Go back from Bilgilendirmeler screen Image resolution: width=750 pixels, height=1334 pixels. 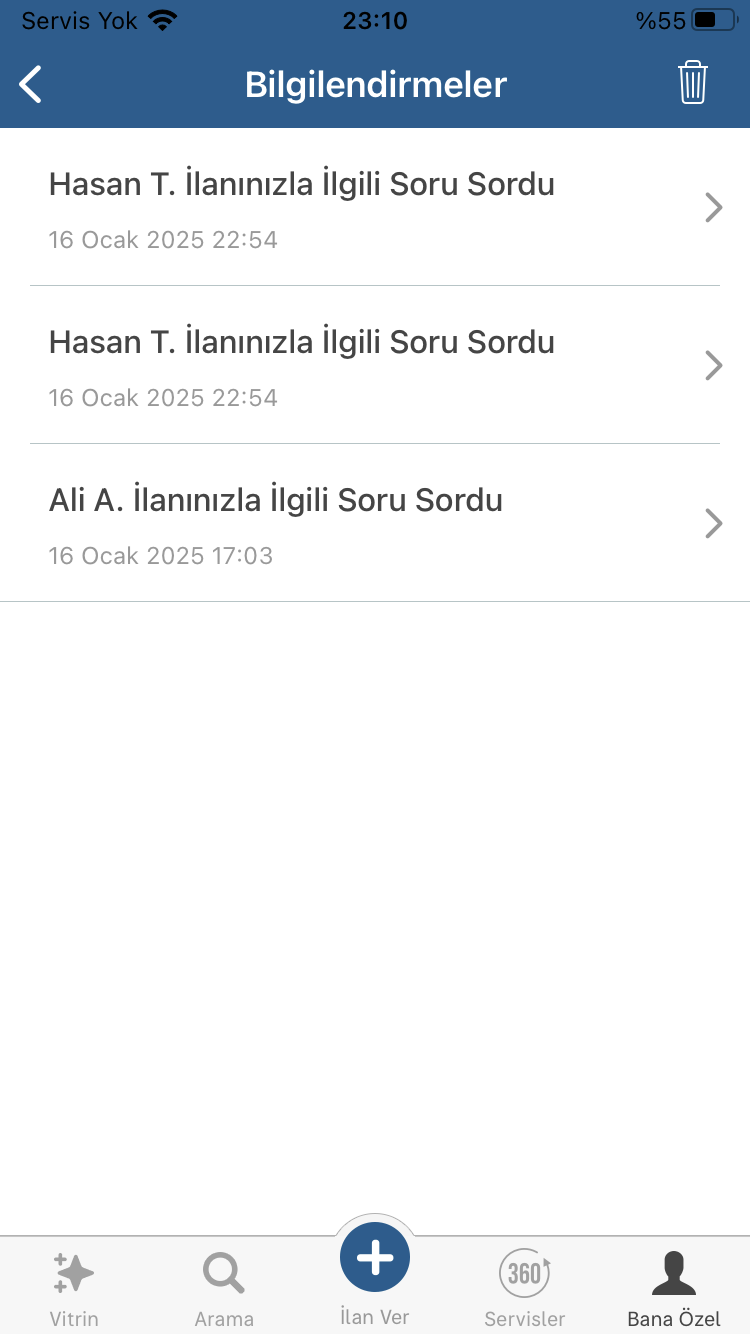coord(32,84)
